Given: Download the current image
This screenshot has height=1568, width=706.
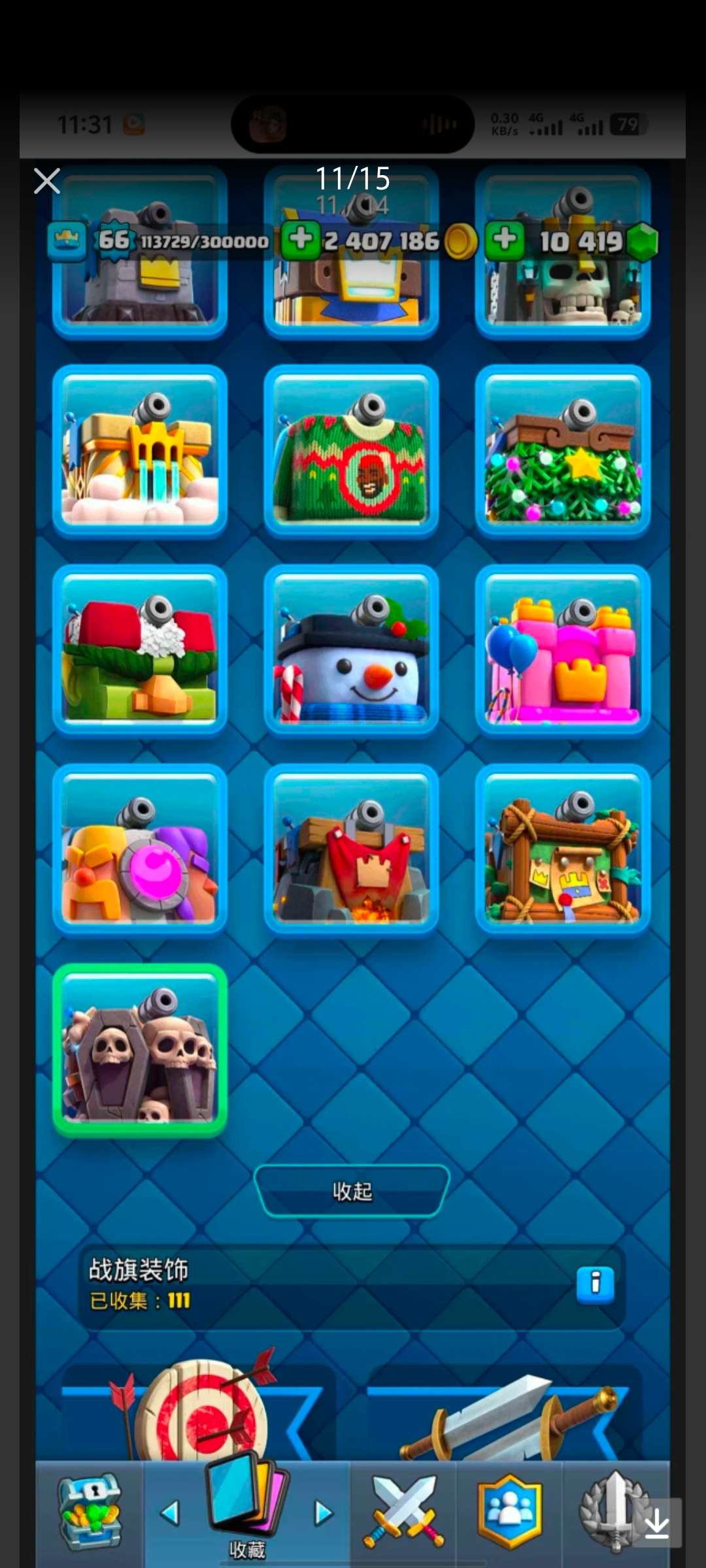Looking at the screenshot, I should pos(656,1523).
